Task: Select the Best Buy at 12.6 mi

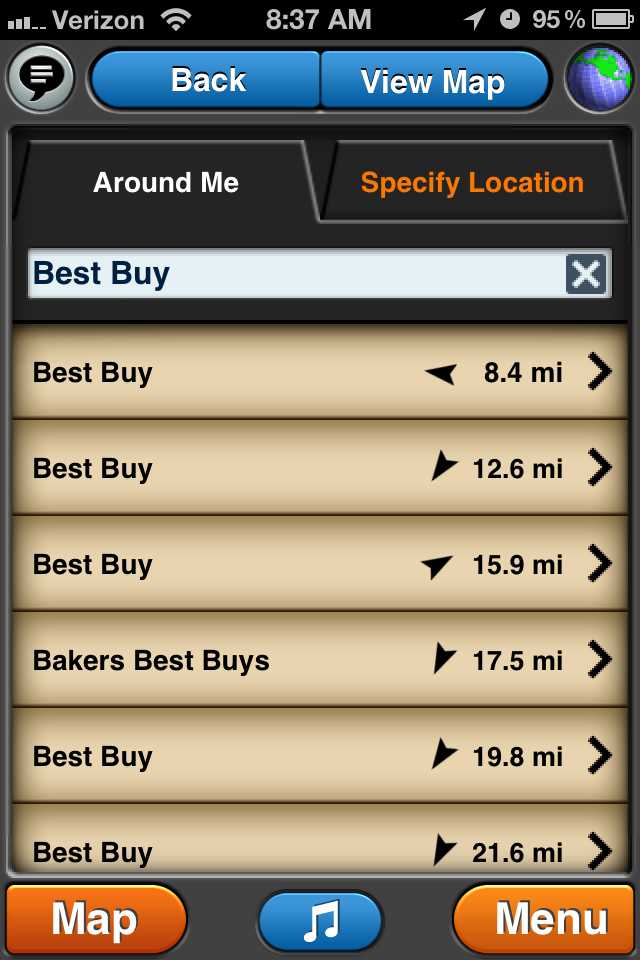Action: tap(320, 468)
